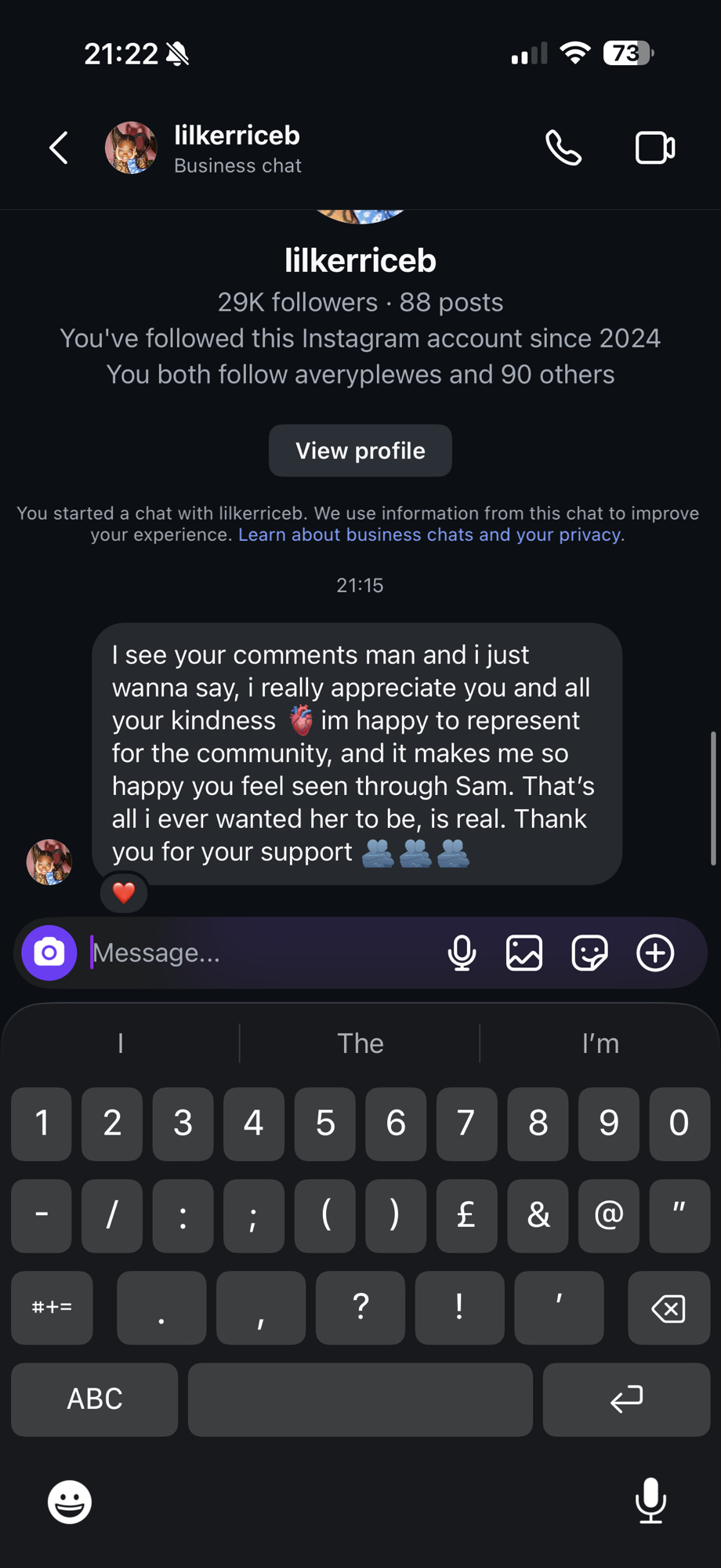Open the emoji keyboard
Screen dimensions: 721x1568
70,1501
